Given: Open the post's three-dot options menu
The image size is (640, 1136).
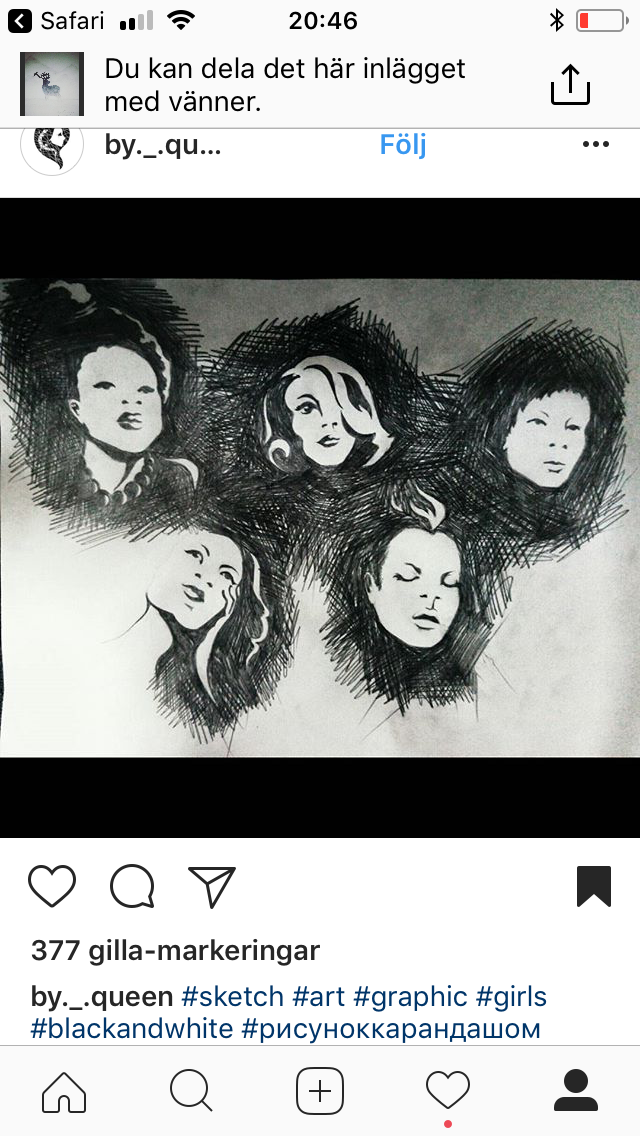Looking at the screenshot, I should point(595,145).
